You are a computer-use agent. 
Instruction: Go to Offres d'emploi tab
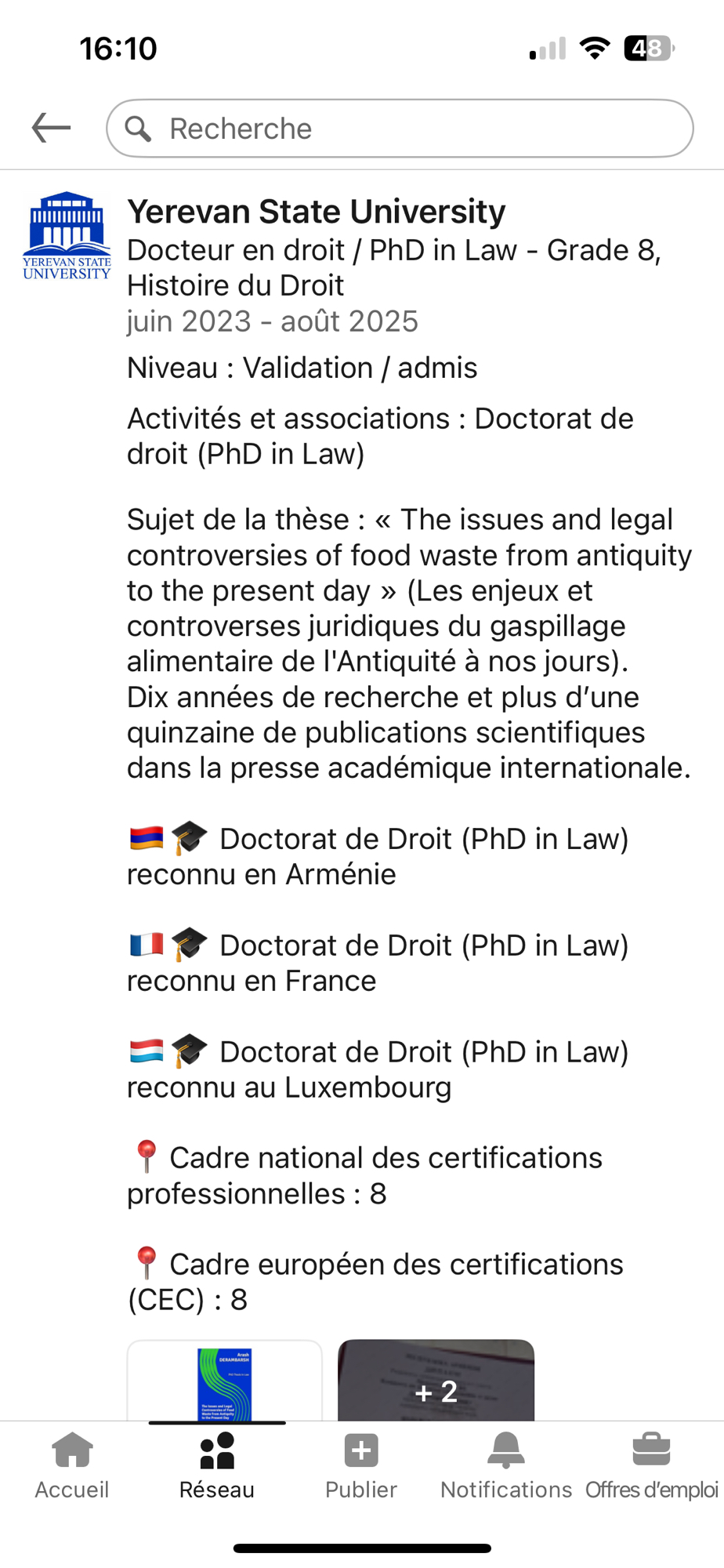click(x=651, y=1465)
